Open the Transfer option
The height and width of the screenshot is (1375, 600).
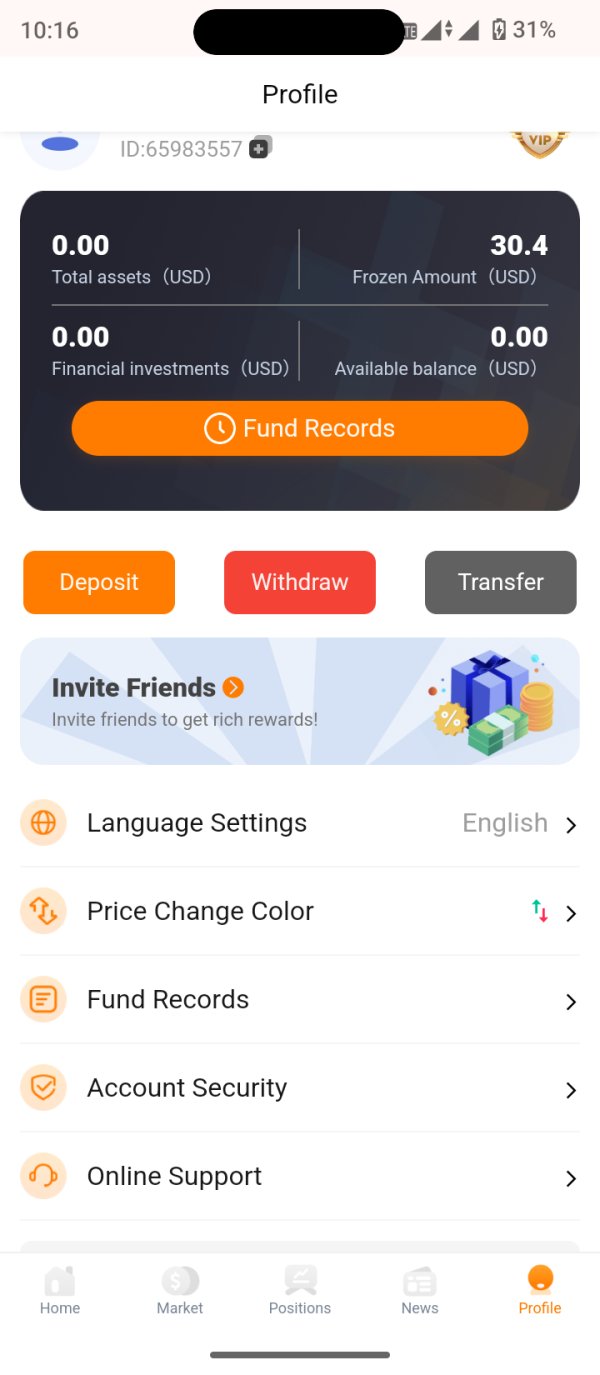coord(500,582)
